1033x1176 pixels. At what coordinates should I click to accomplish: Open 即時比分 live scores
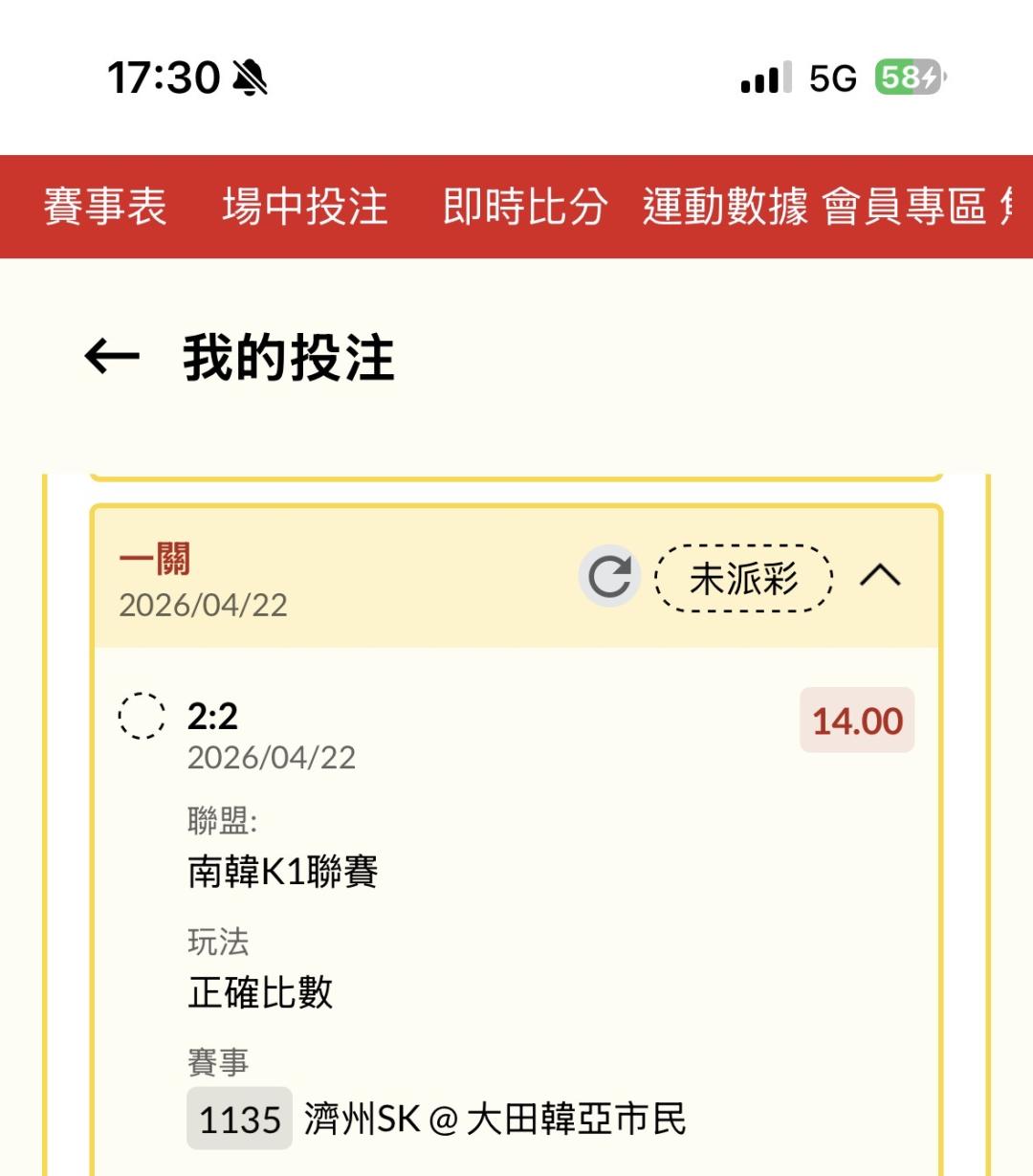point(525,207)
